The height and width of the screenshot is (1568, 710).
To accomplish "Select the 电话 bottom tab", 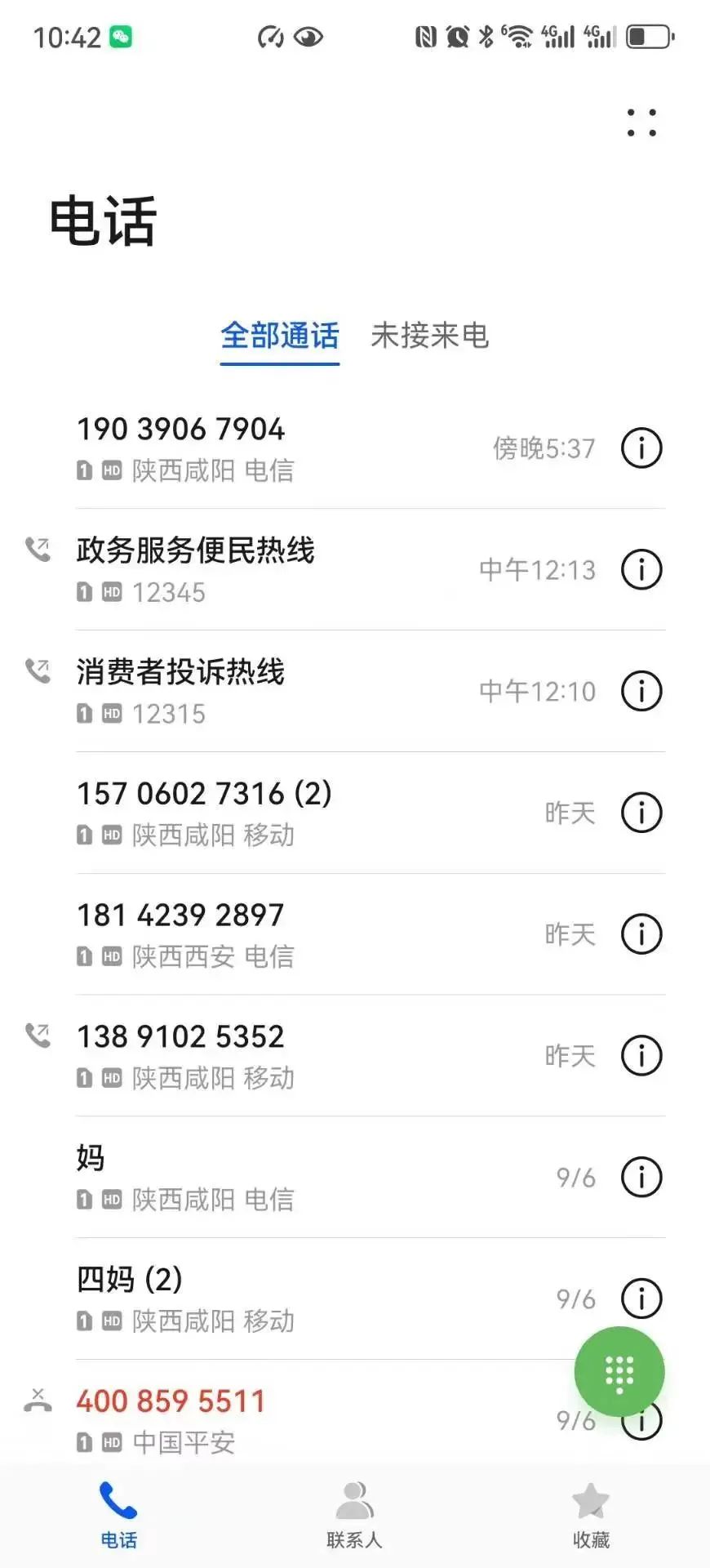I will 118,1515.
